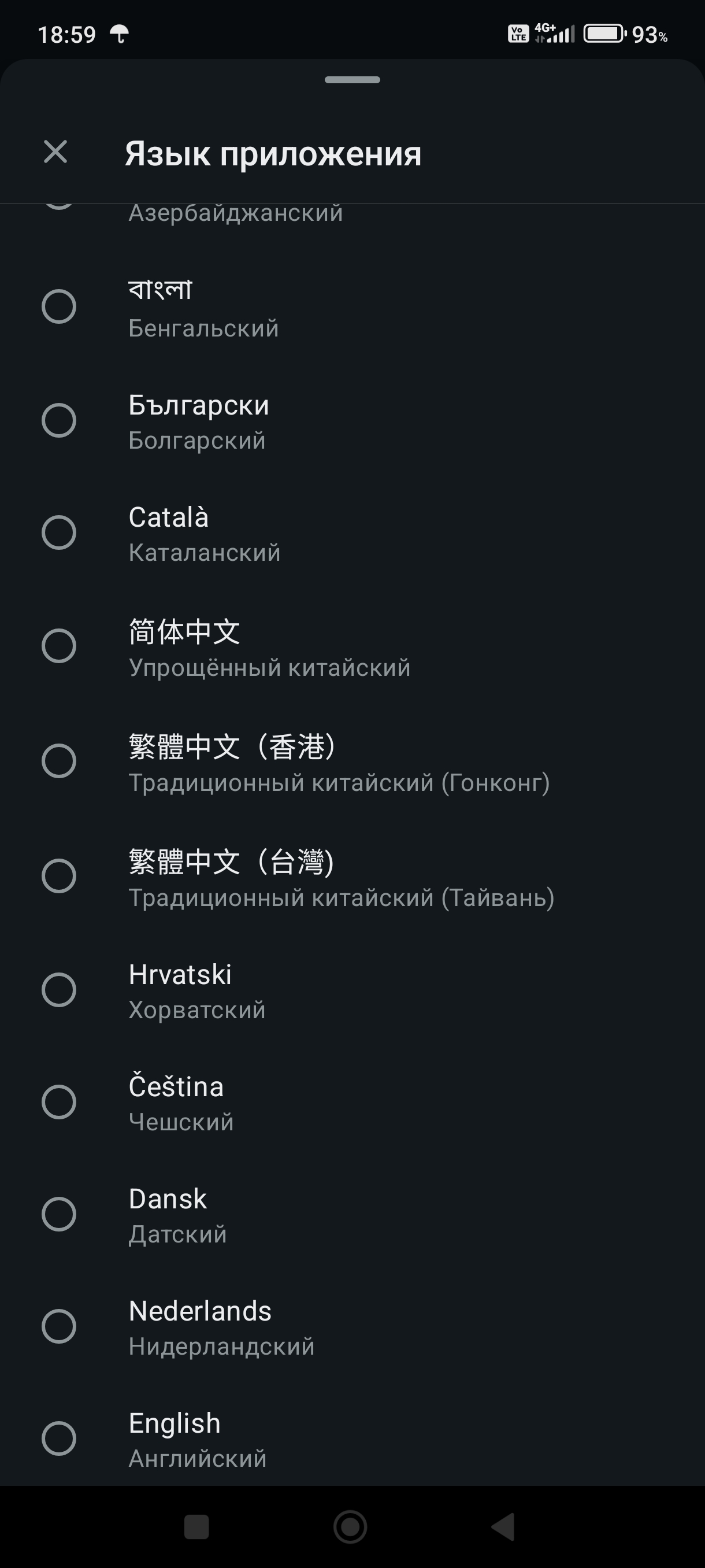Screen dimensions: 705x1568
Task: Go to the home screen
Action: pos(350,1526)
